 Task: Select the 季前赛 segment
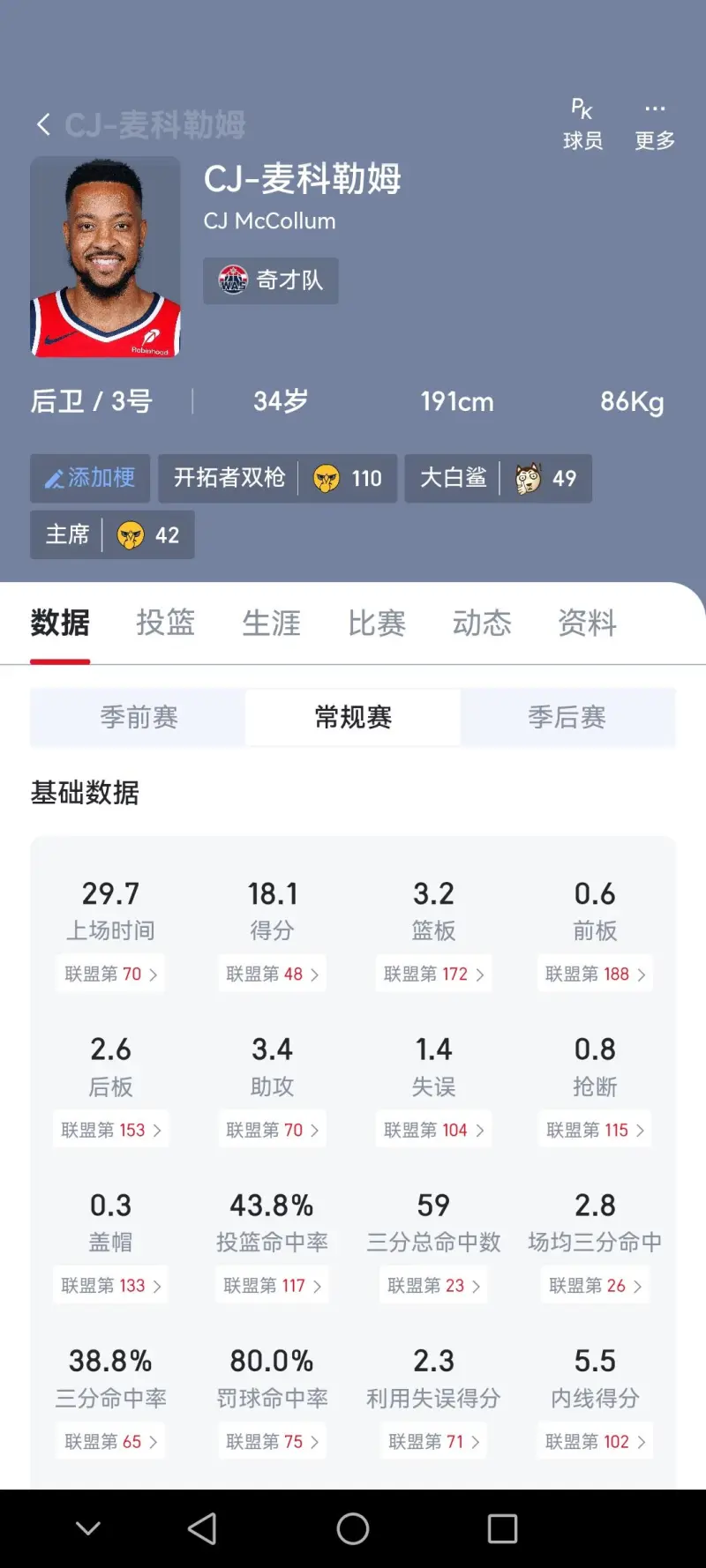139,717
